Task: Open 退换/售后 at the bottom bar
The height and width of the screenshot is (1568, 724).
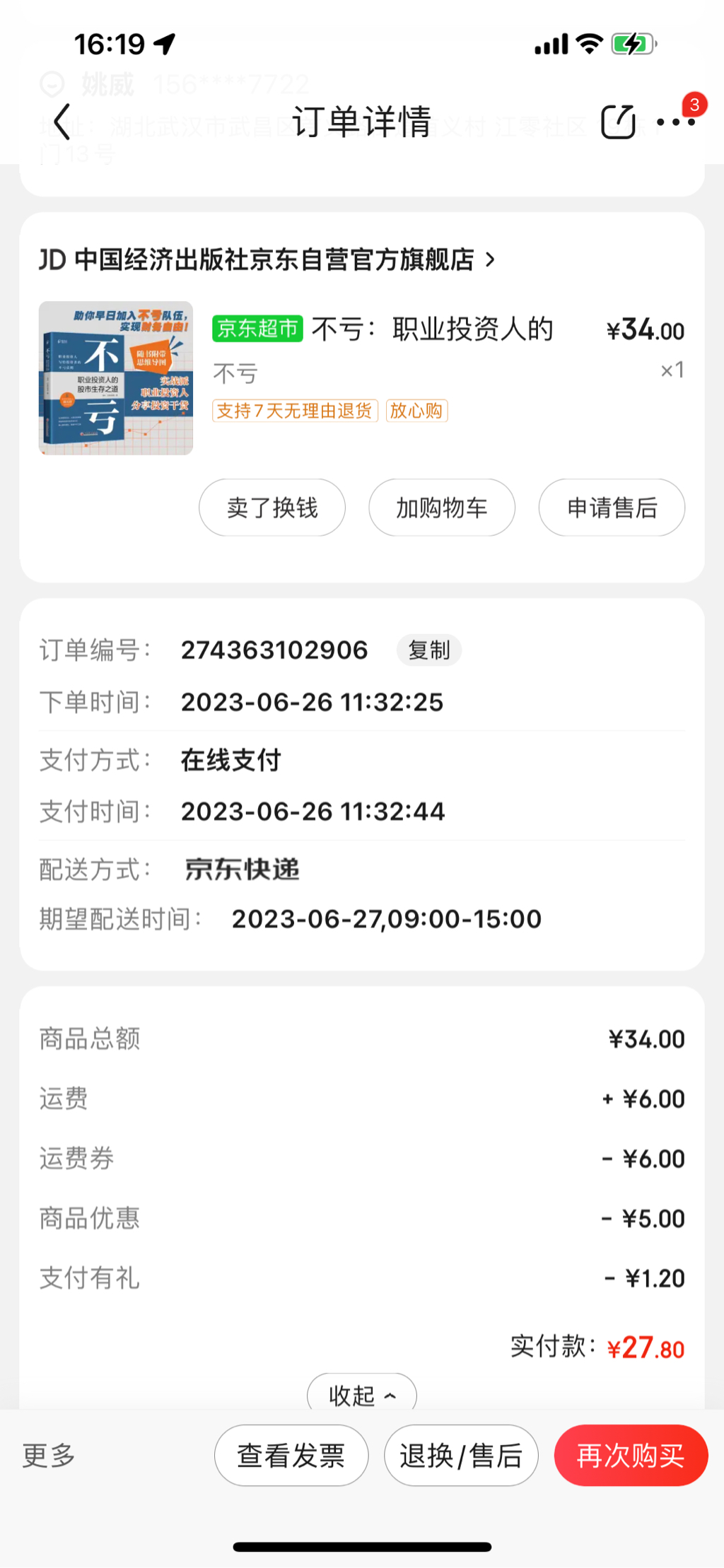Action: [x=461, y=1456]
